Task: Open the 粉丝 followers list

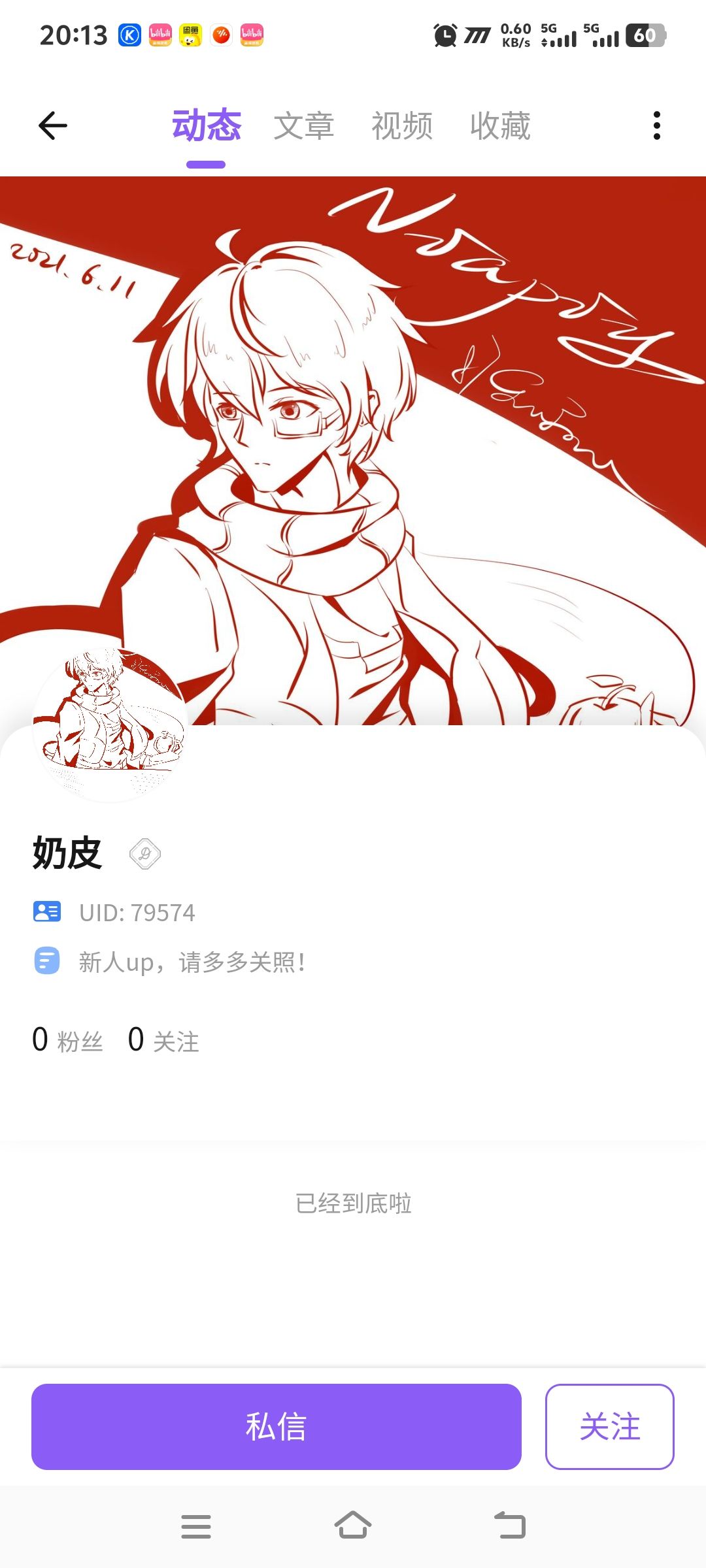Action: (68, 1040)
